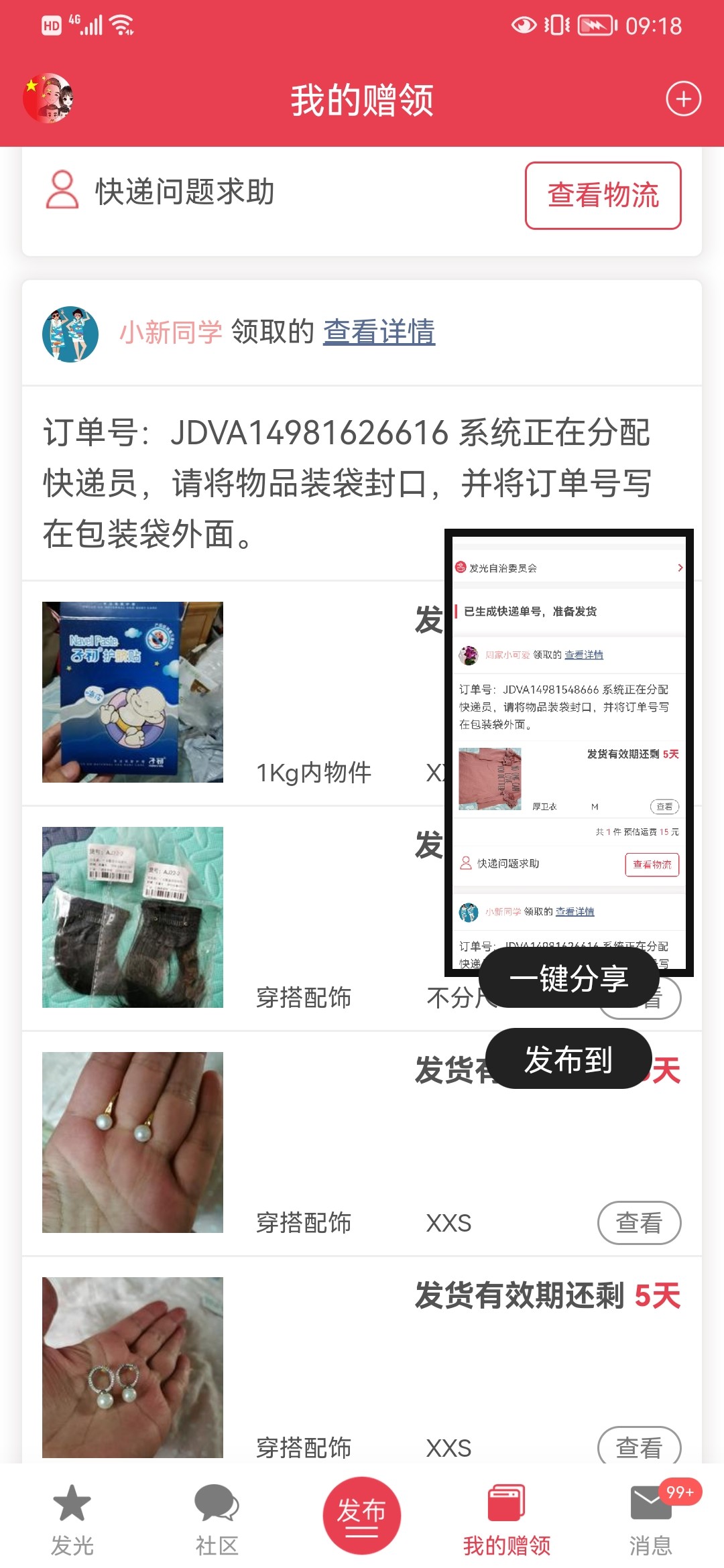Tap 查看物流 to view logistics
This screenshot has height=1568, width=724.
[x=603, y=195]
